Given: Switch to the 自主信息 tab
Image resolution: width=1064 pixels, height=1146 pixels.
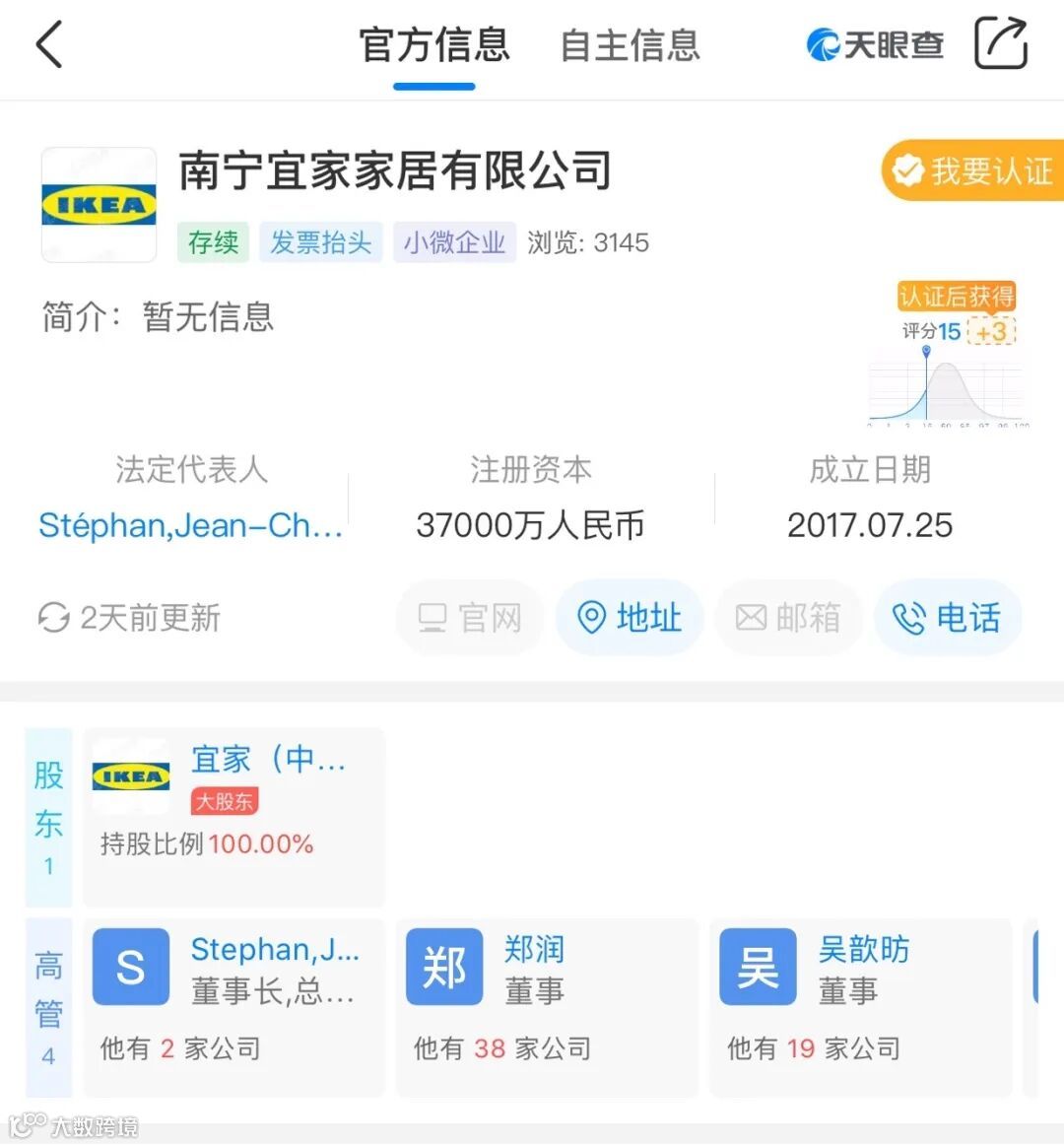Looking at the screenshot, I should tap(630, 45).
